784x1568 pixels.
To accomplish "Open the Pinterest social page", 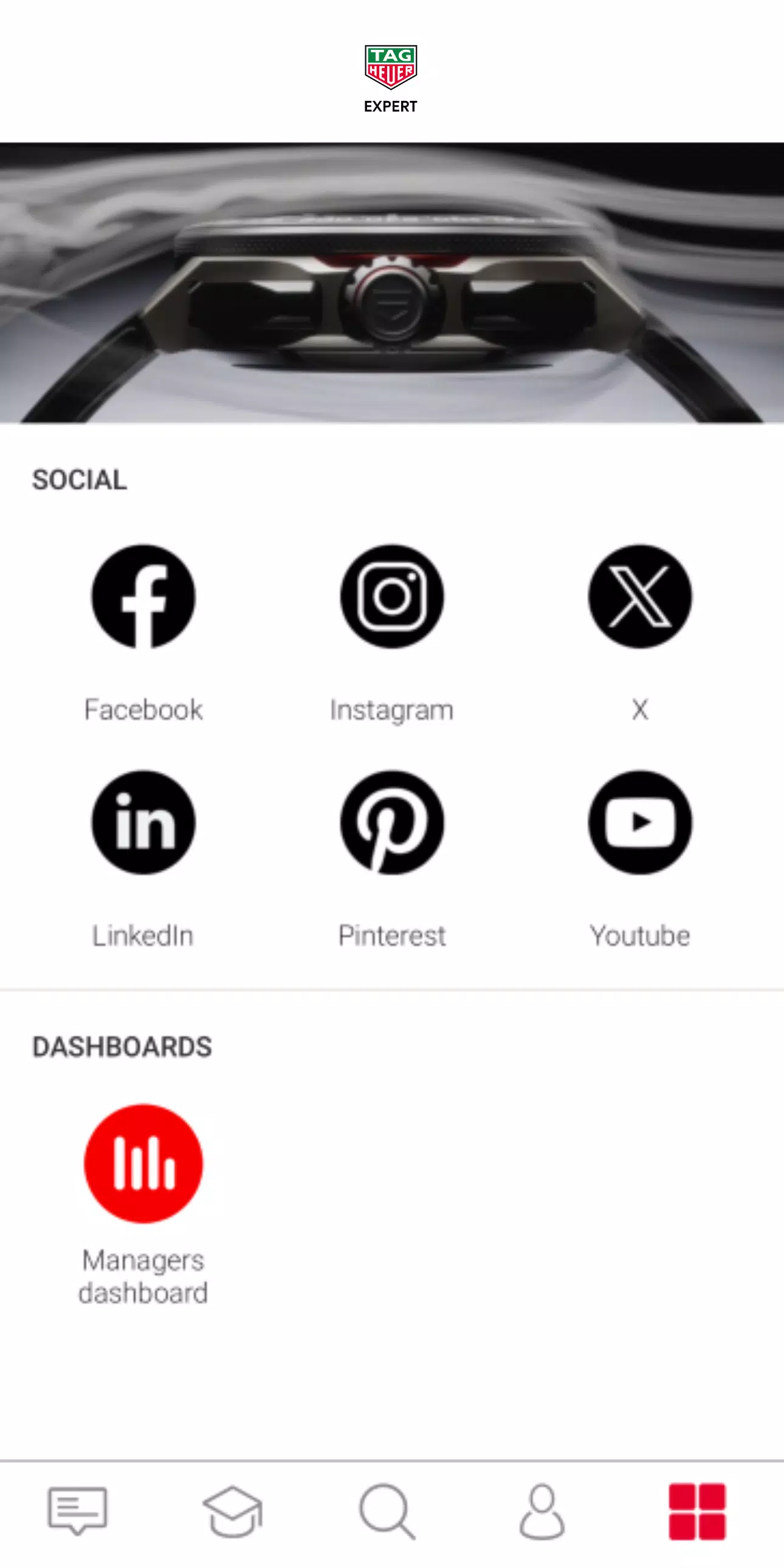I will tap(392, 823).
